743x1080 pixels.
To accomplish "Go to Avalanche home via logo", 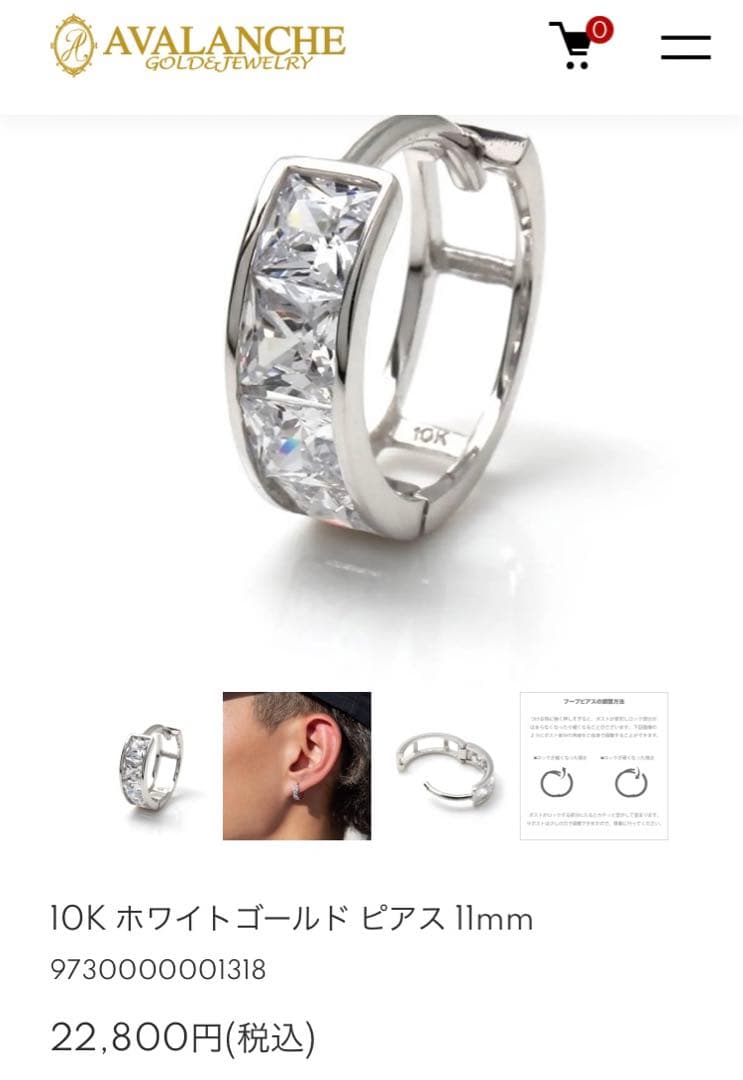I will (x=198, y=45).
